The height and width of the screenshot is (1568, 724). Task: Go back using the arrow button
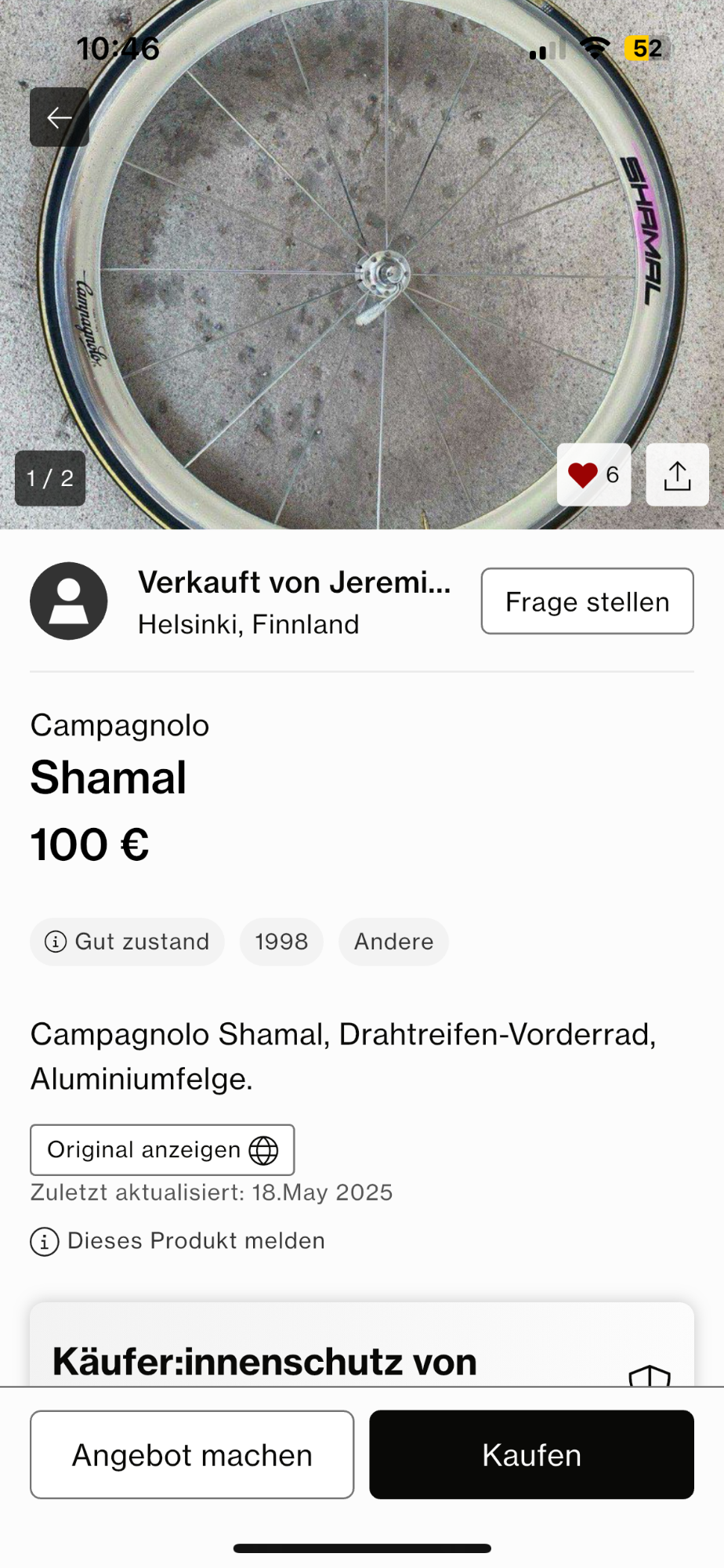[59, 118]
